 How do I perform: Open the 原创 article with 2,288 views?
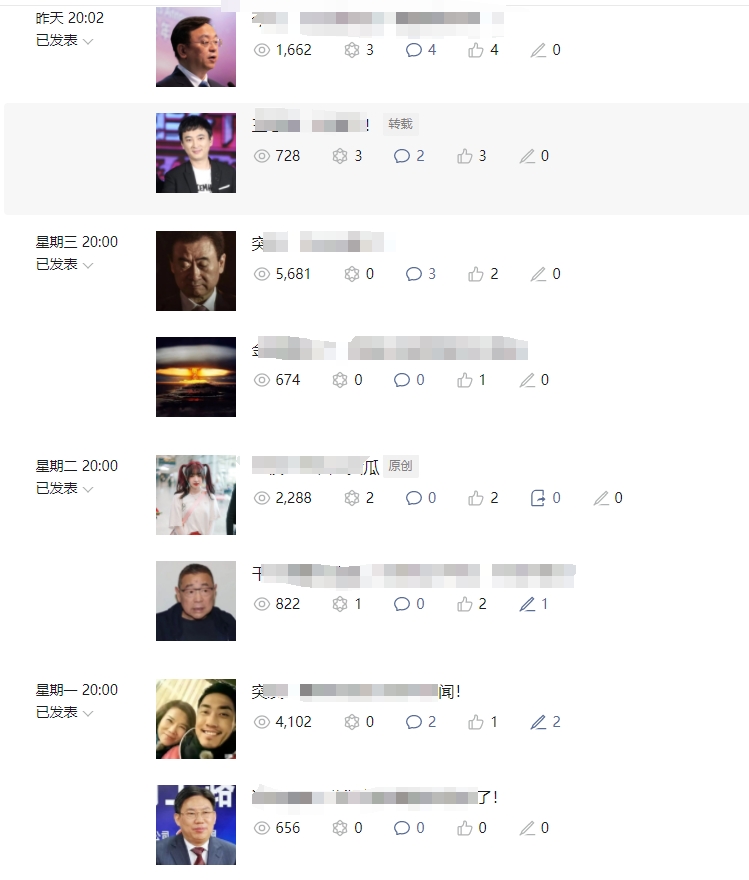(196, 495)
